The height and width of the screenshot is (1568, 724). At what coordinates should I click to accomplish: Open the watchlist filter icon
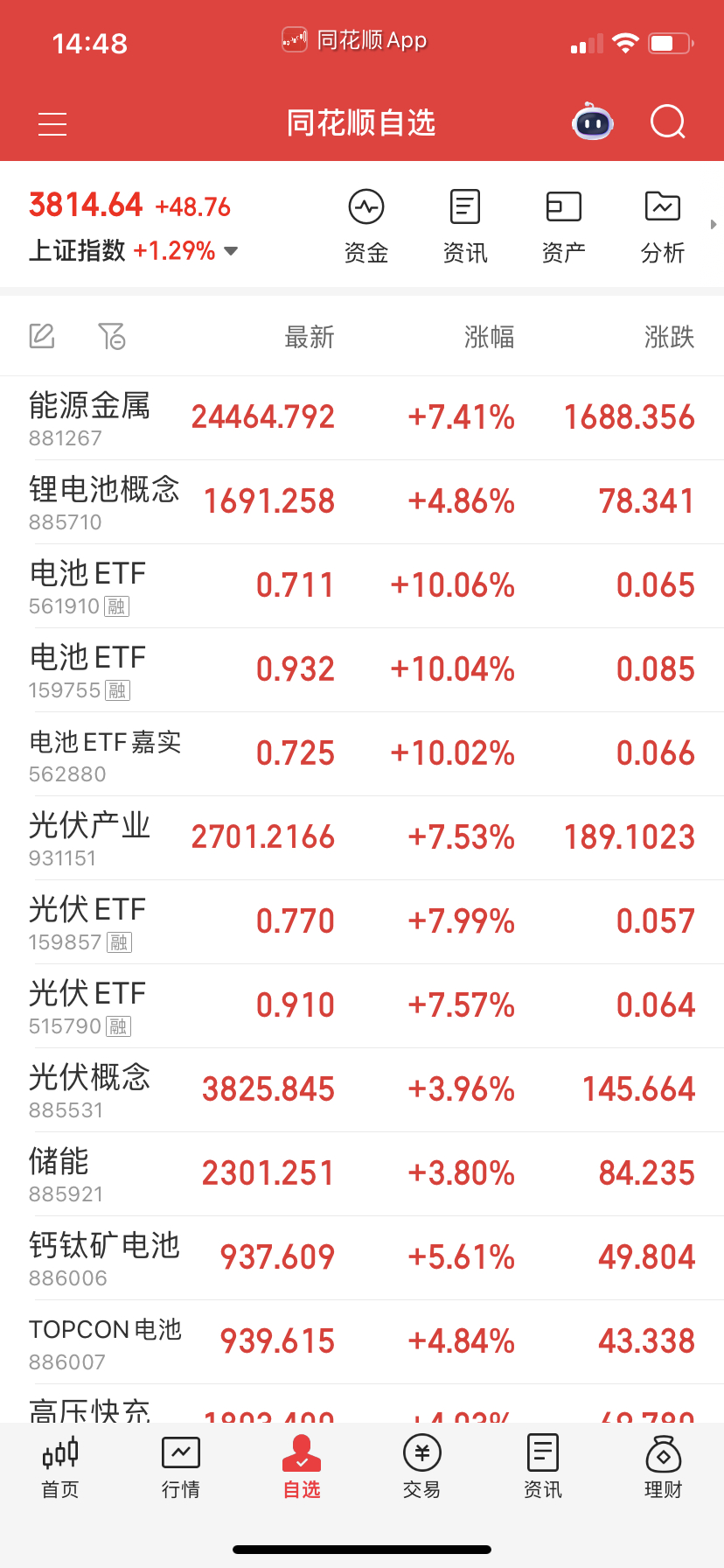pos(112,336)
